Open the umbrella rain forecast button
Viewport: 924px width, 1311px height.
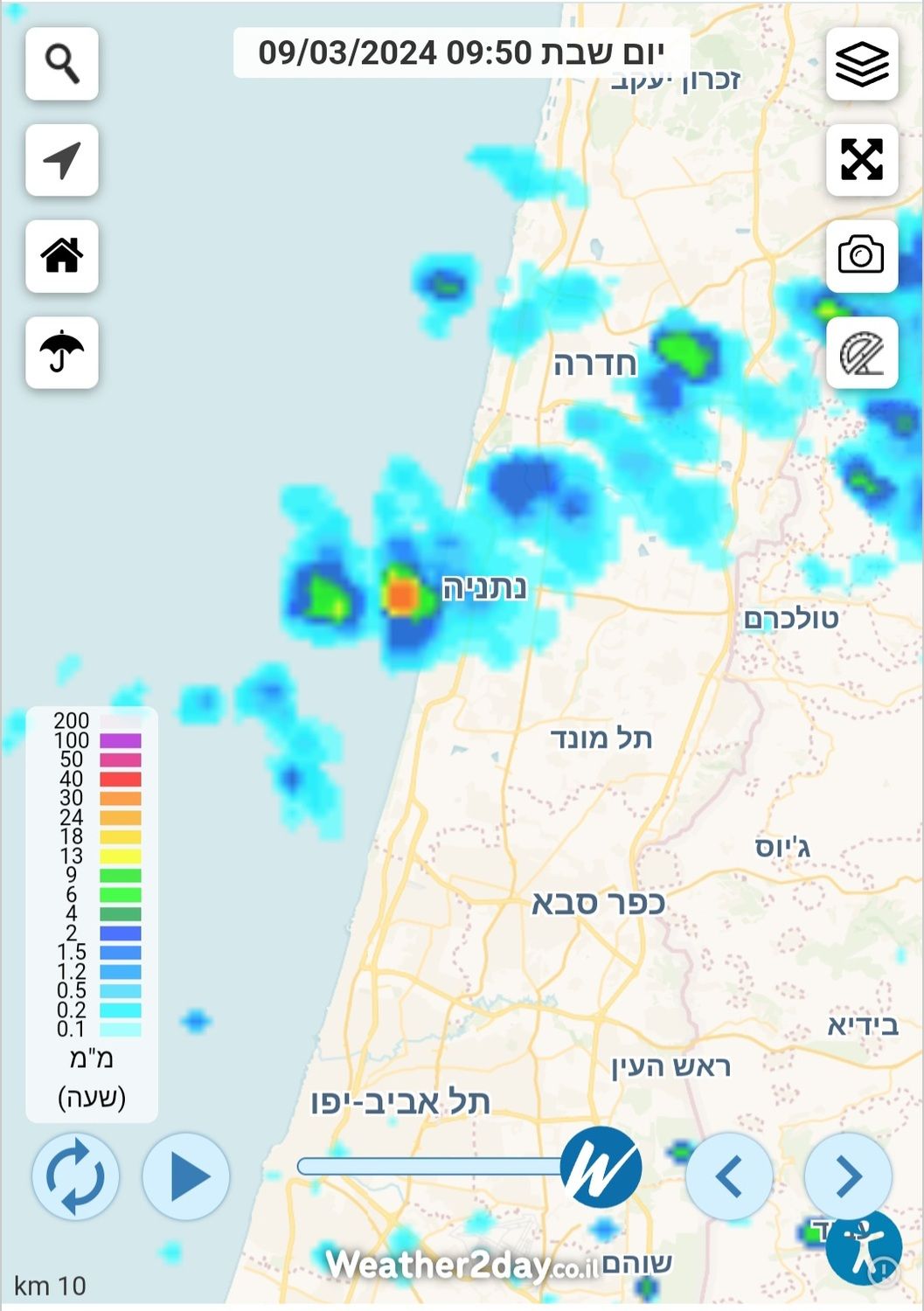62,352
